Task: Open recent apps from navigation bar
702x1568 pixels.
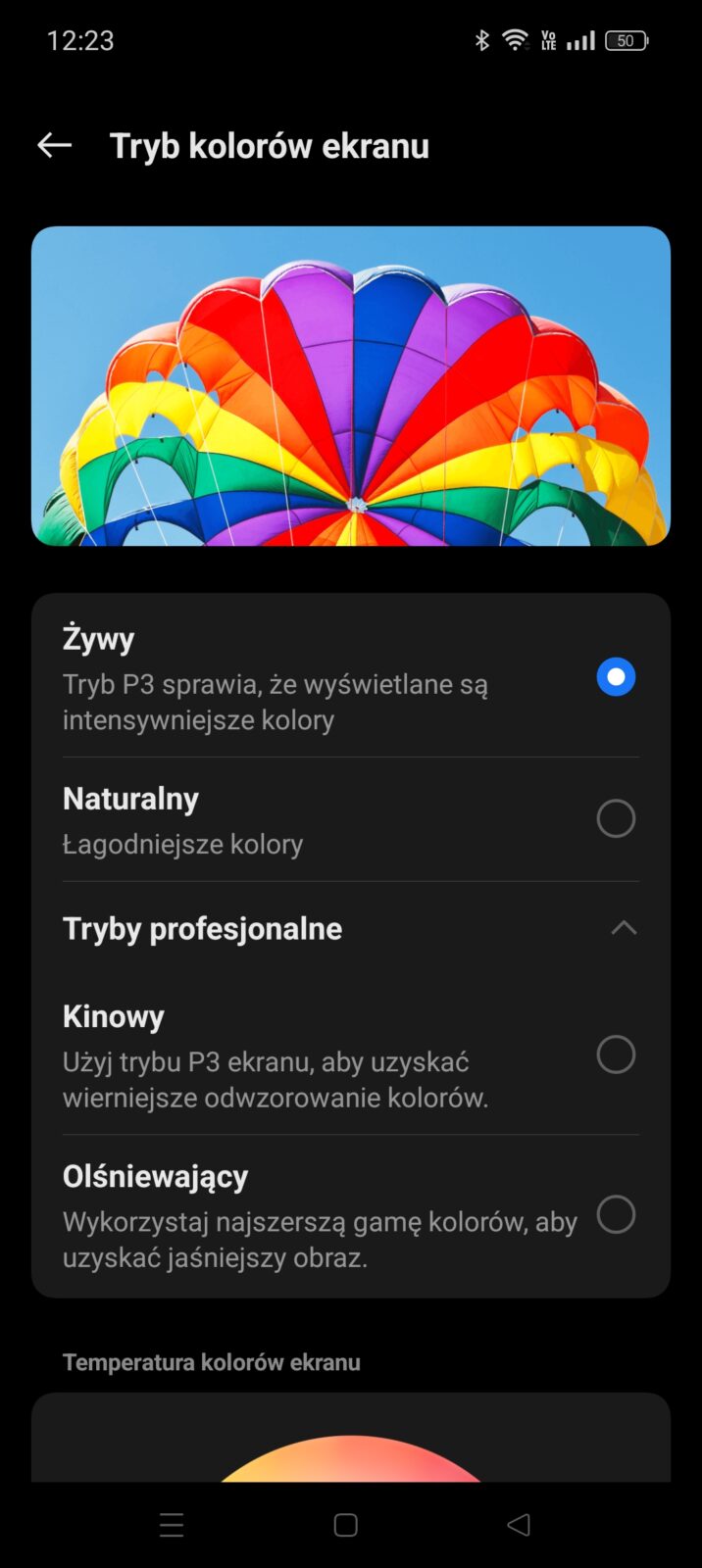Action: pos(172,1525)
